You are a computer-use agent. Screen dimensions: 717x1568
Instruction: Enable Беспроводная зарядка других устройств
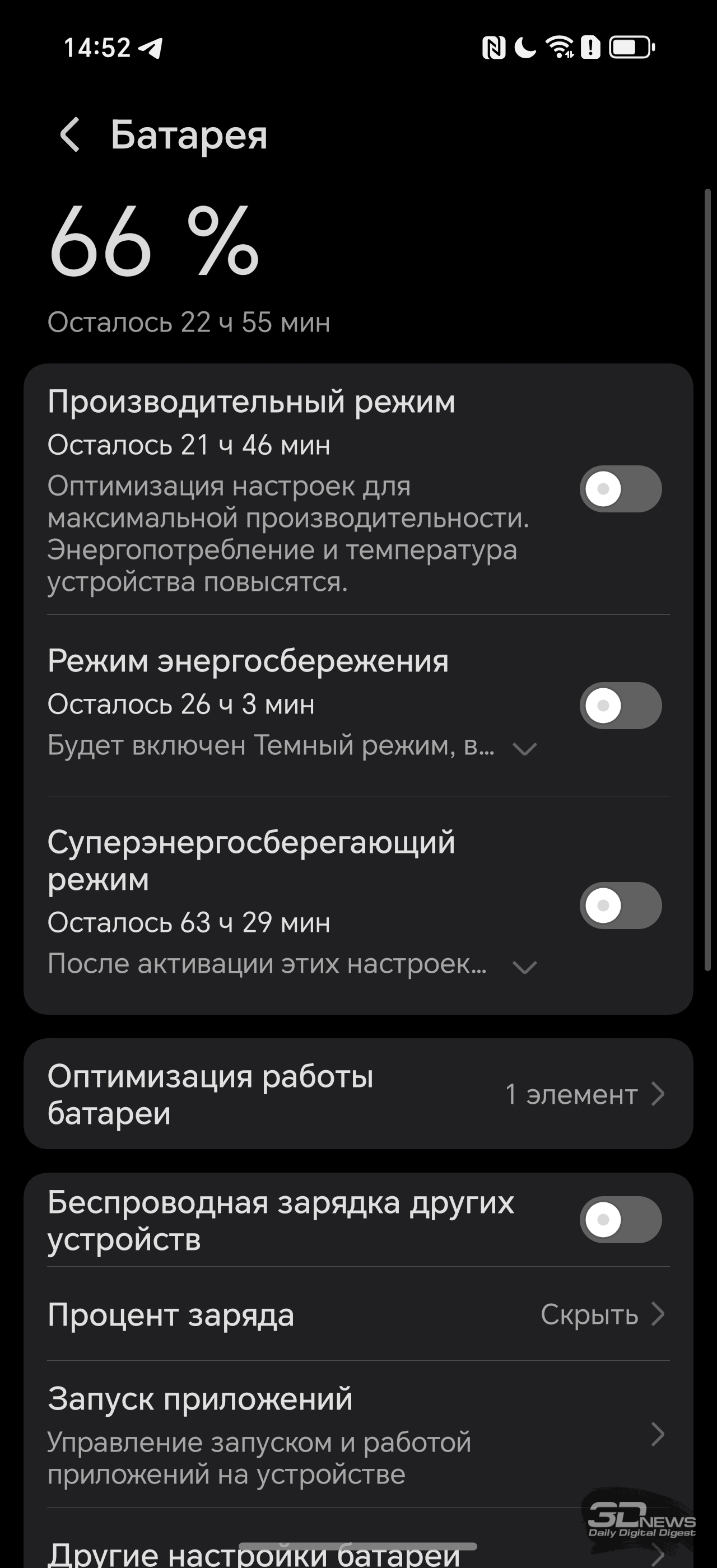click(620, 1220)
